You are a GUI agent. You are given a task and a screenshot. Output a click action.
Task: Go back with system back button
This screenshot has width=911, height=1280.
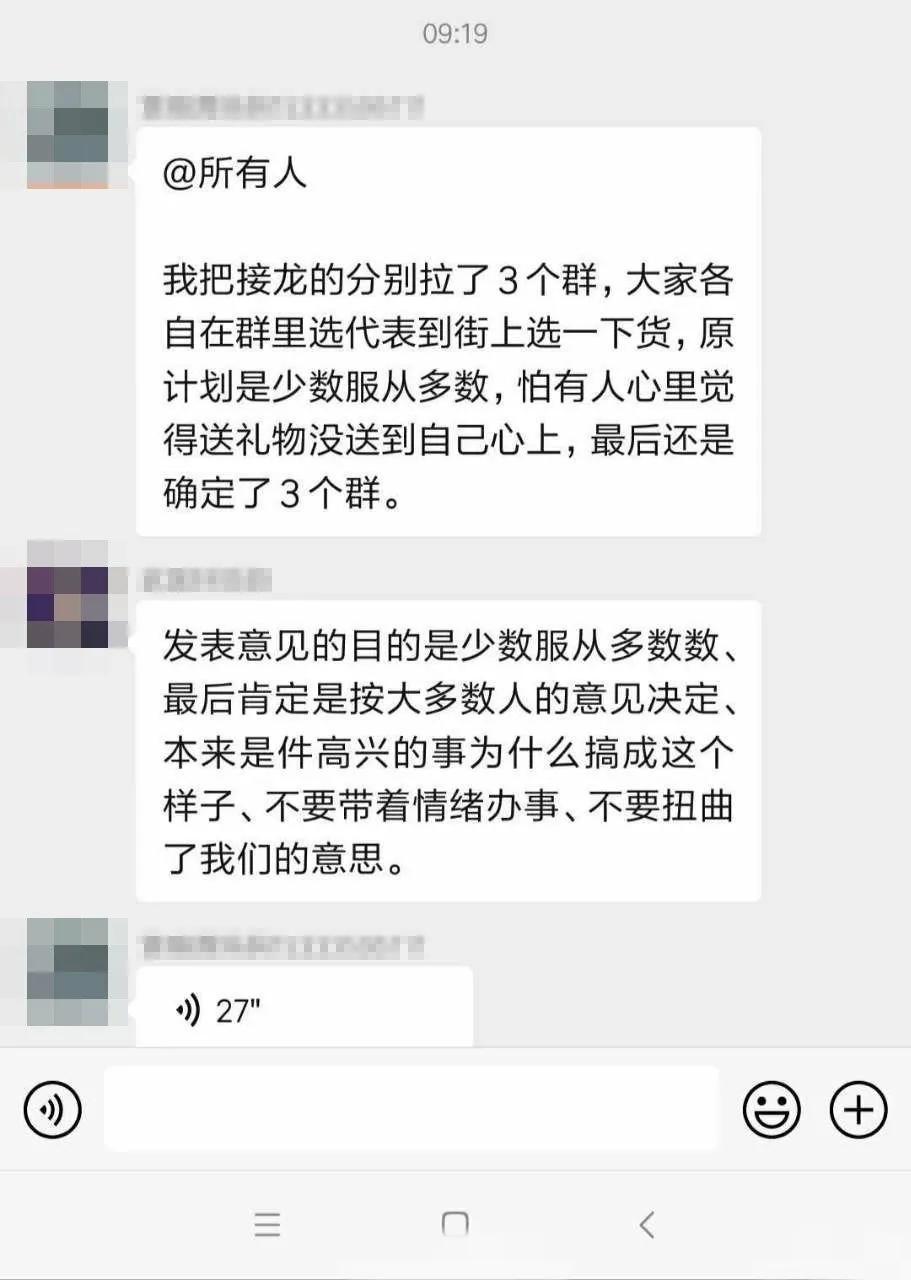point(647,1224)
